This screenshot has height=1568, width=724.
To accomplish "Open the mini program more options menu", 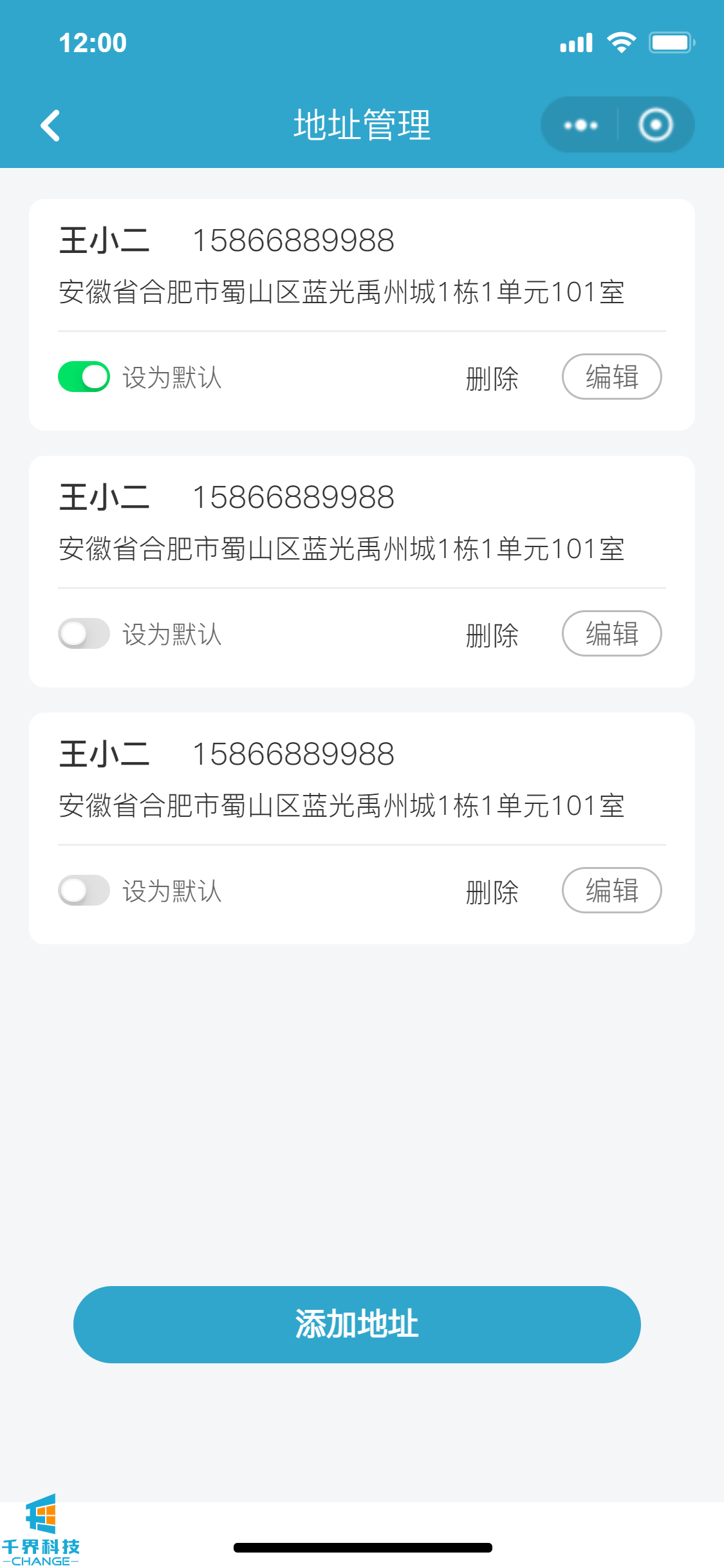I will (x=580, y=125).
